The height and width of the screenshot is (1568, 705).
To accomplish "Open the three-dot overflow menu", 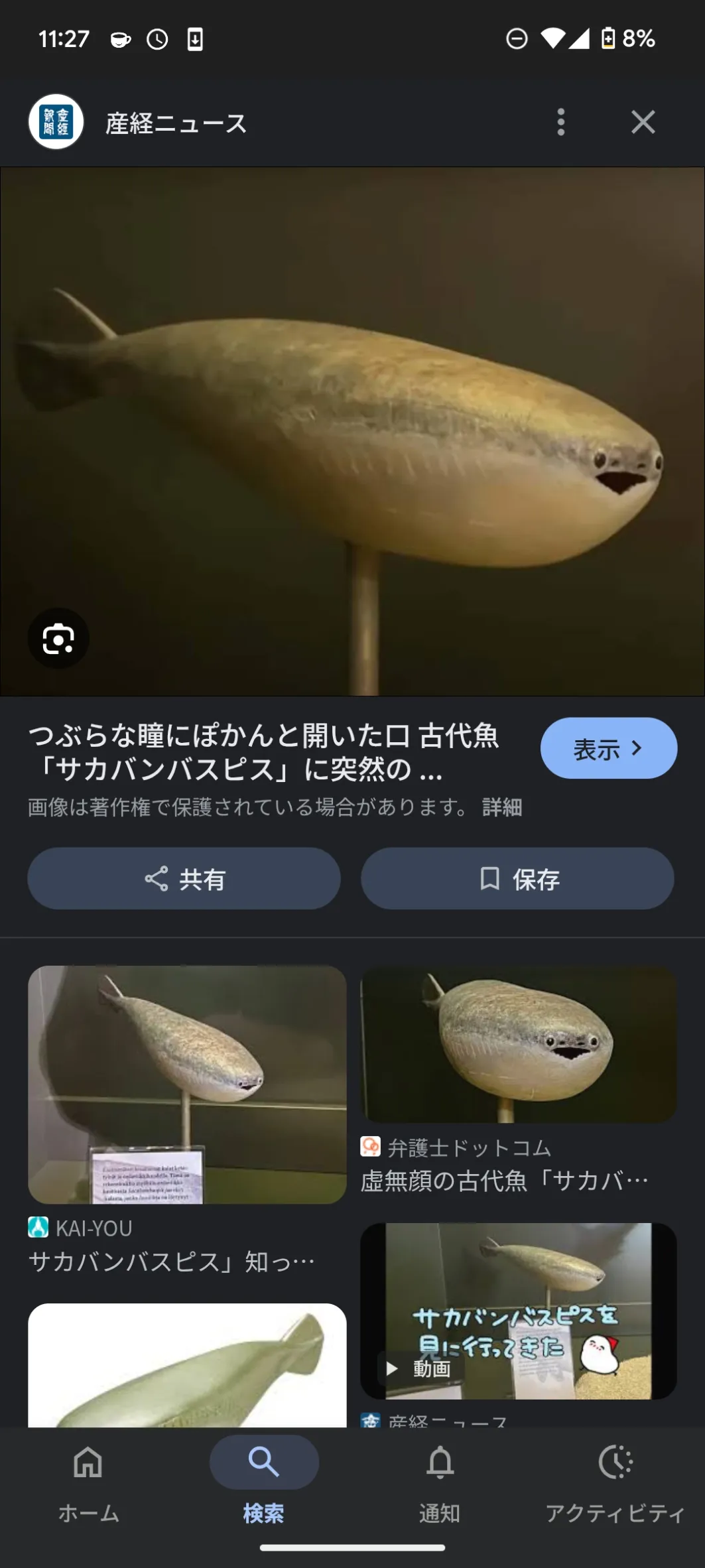I will (561, 123).
